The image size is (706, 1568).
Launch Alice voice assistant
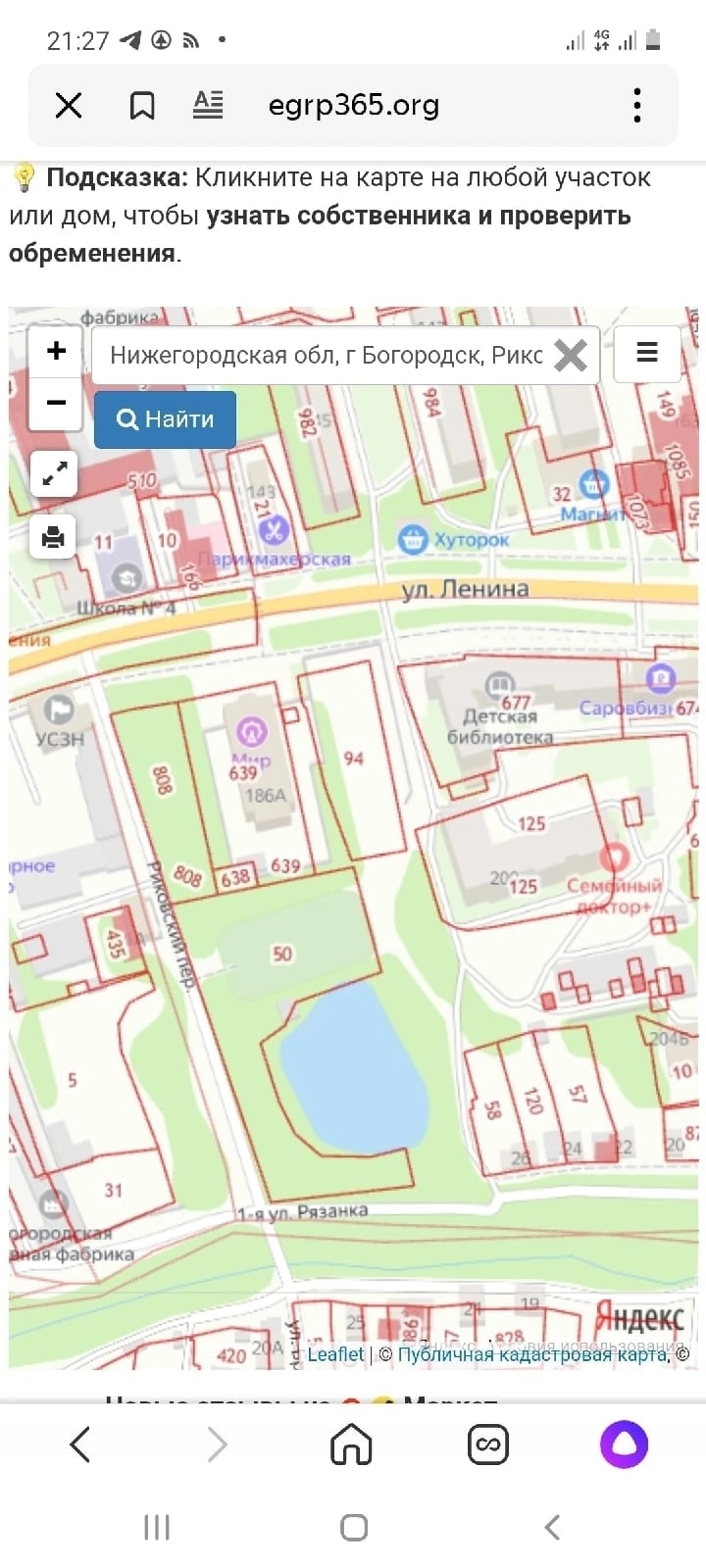tap(624, 1445)
